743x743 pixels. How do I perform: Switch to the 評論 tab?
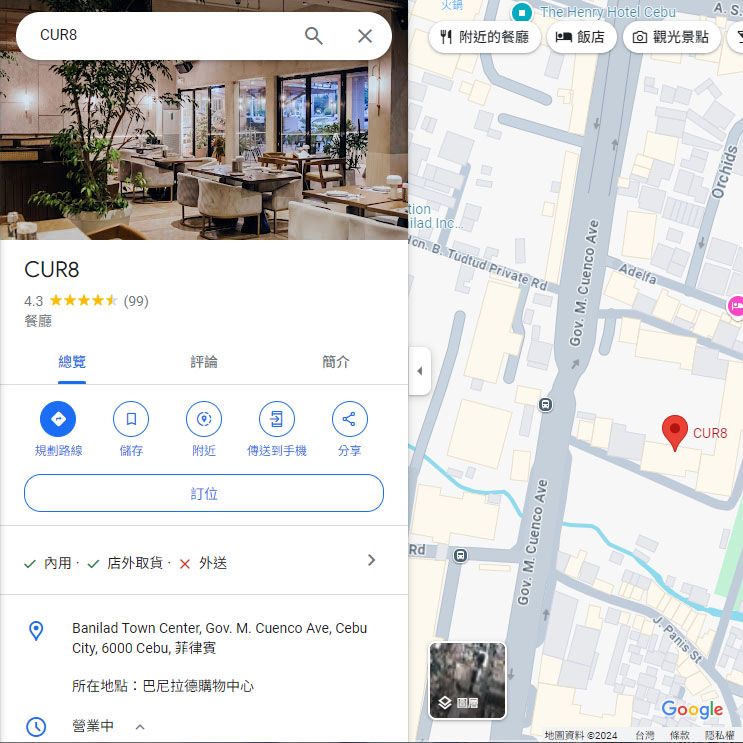[x=204, y=362]
